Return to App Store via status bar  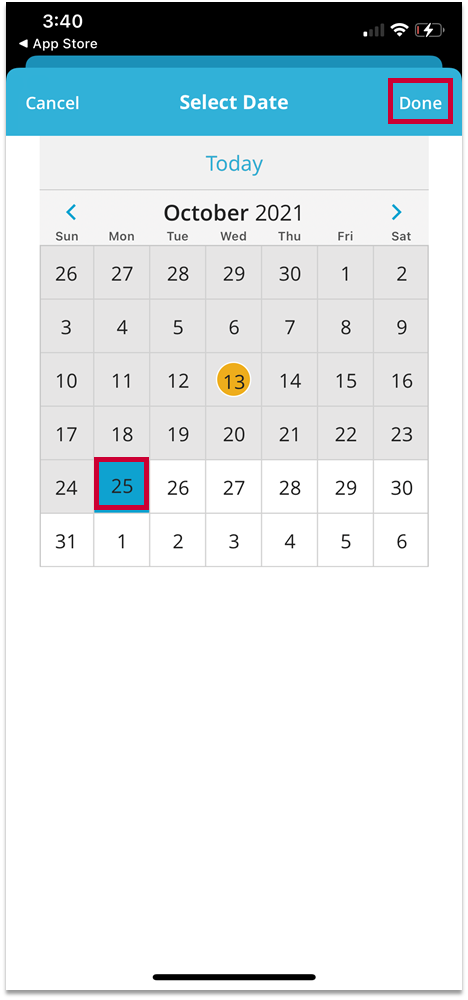click(x=58, y=44)
